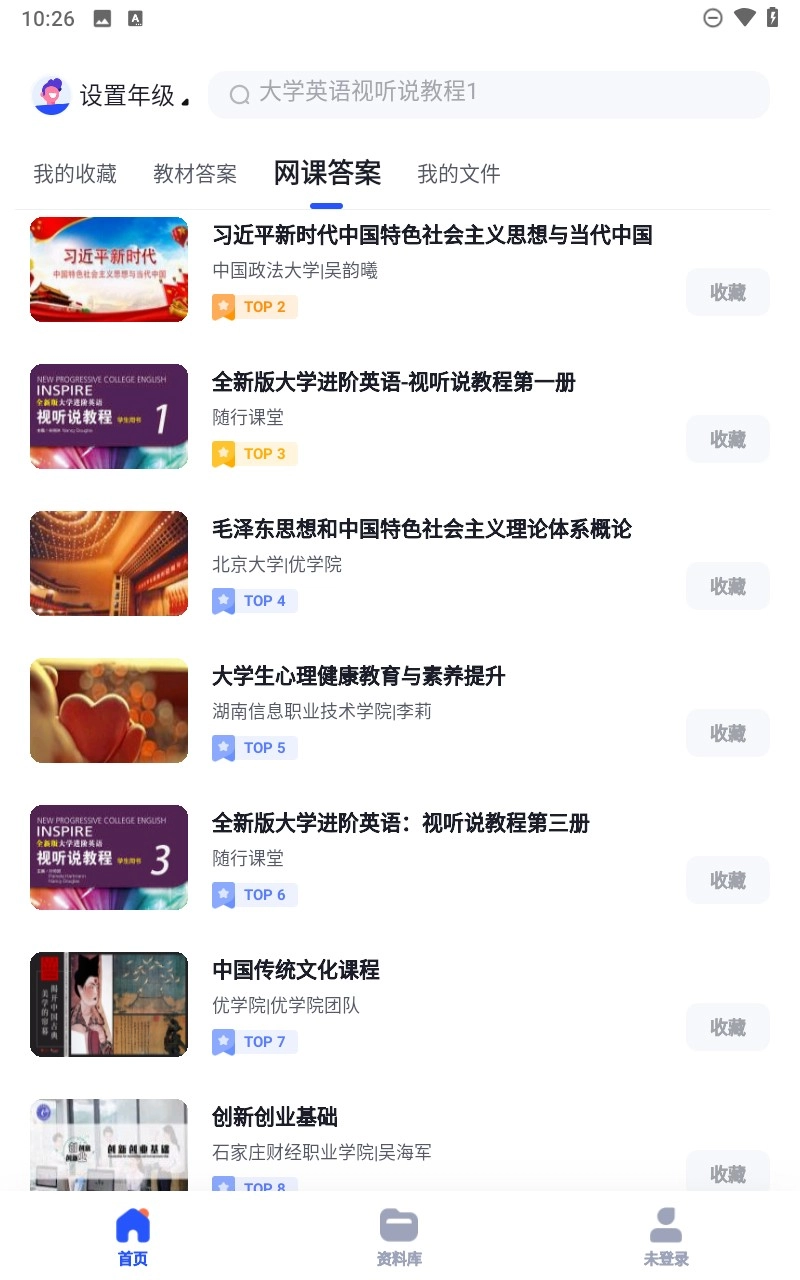Toggle 收藏 for 习近平新时代 course
The height and width of the screenshot is (1280, 800).
click(x=727, y=291)
